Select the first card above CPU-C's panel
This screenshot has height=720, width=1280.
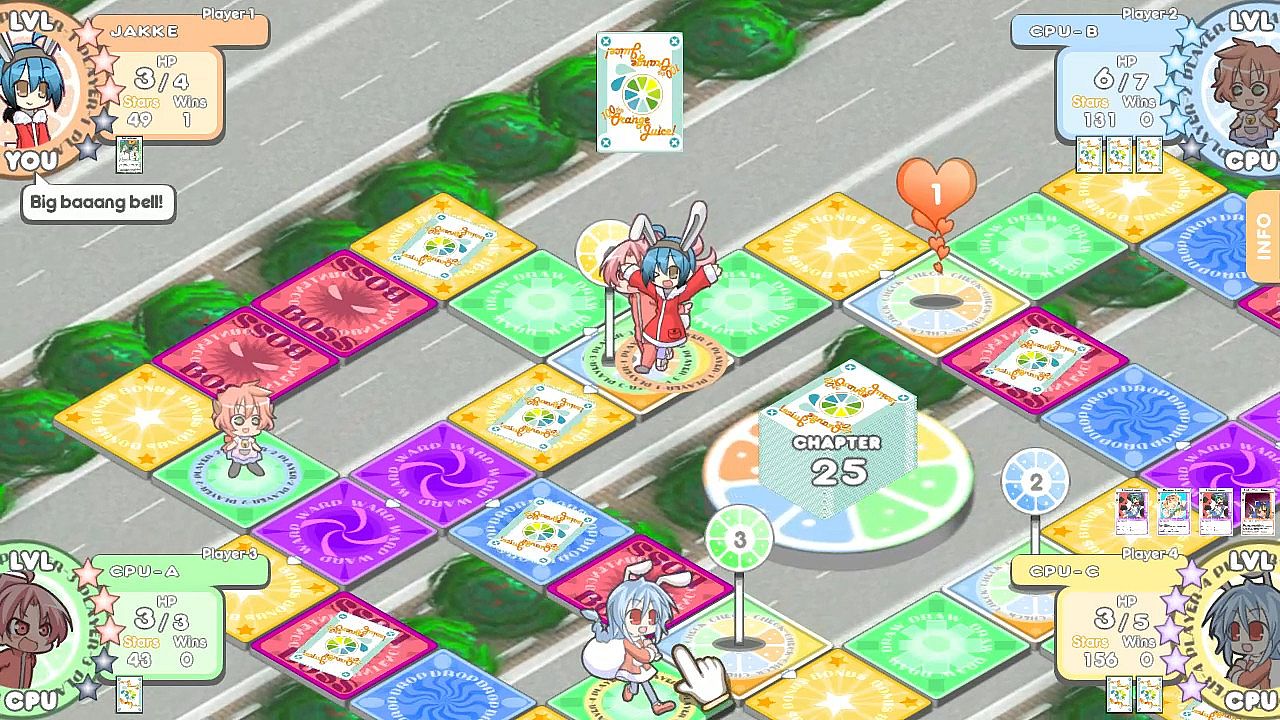click(1132, 512)
